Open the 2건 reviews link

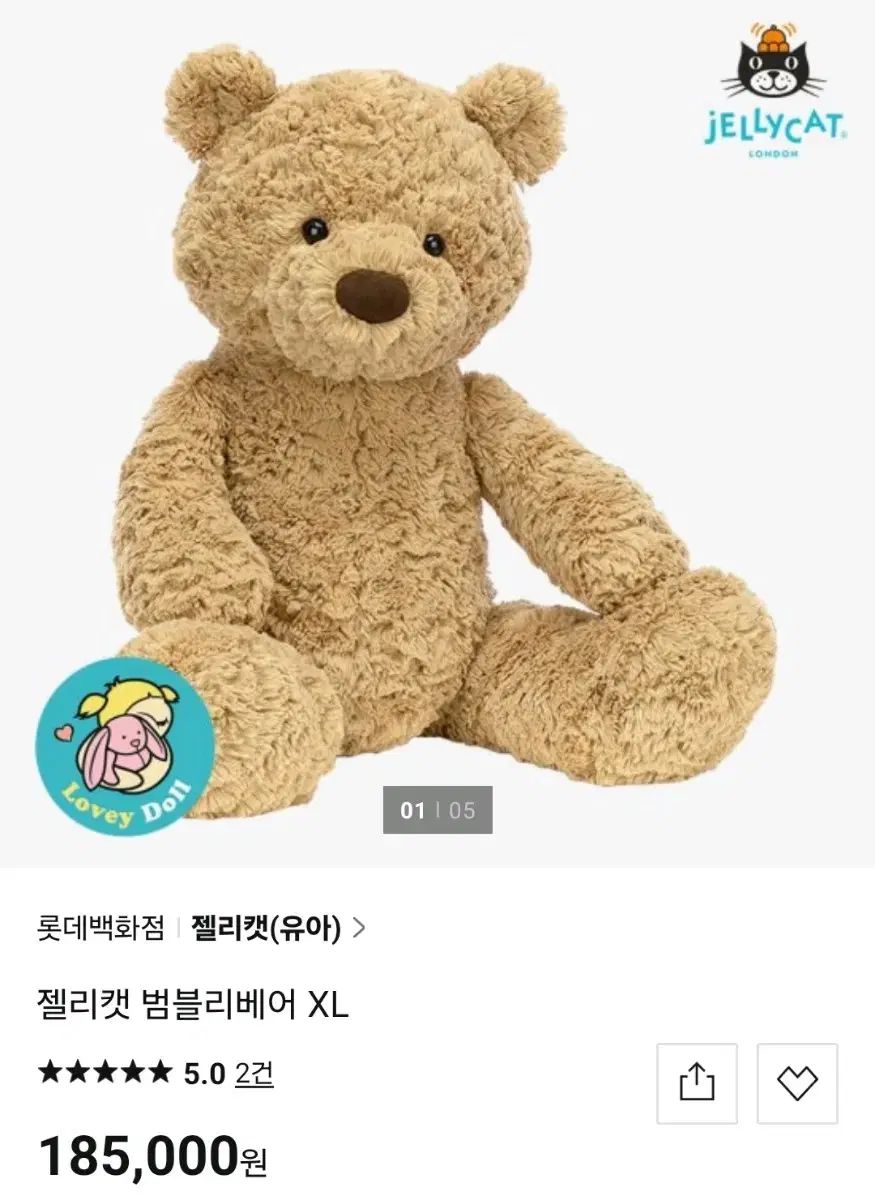(254, 1074)
